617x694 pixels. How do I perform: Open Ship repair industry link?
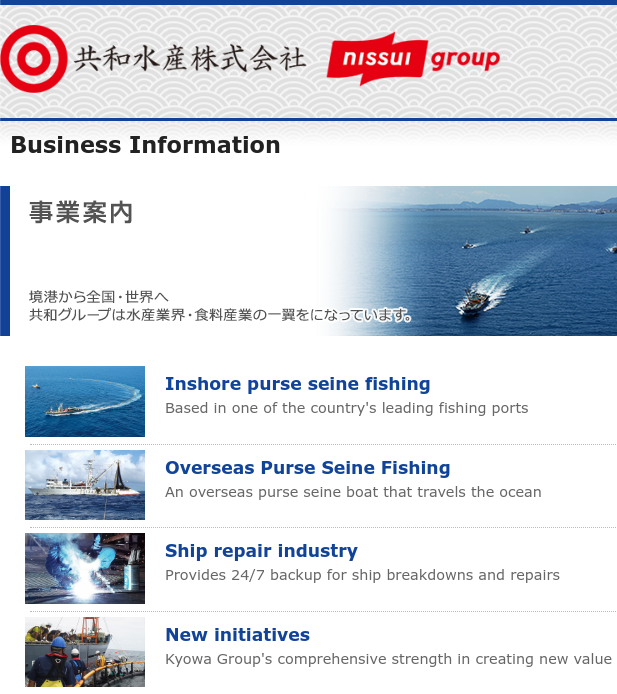pos(261,551)
